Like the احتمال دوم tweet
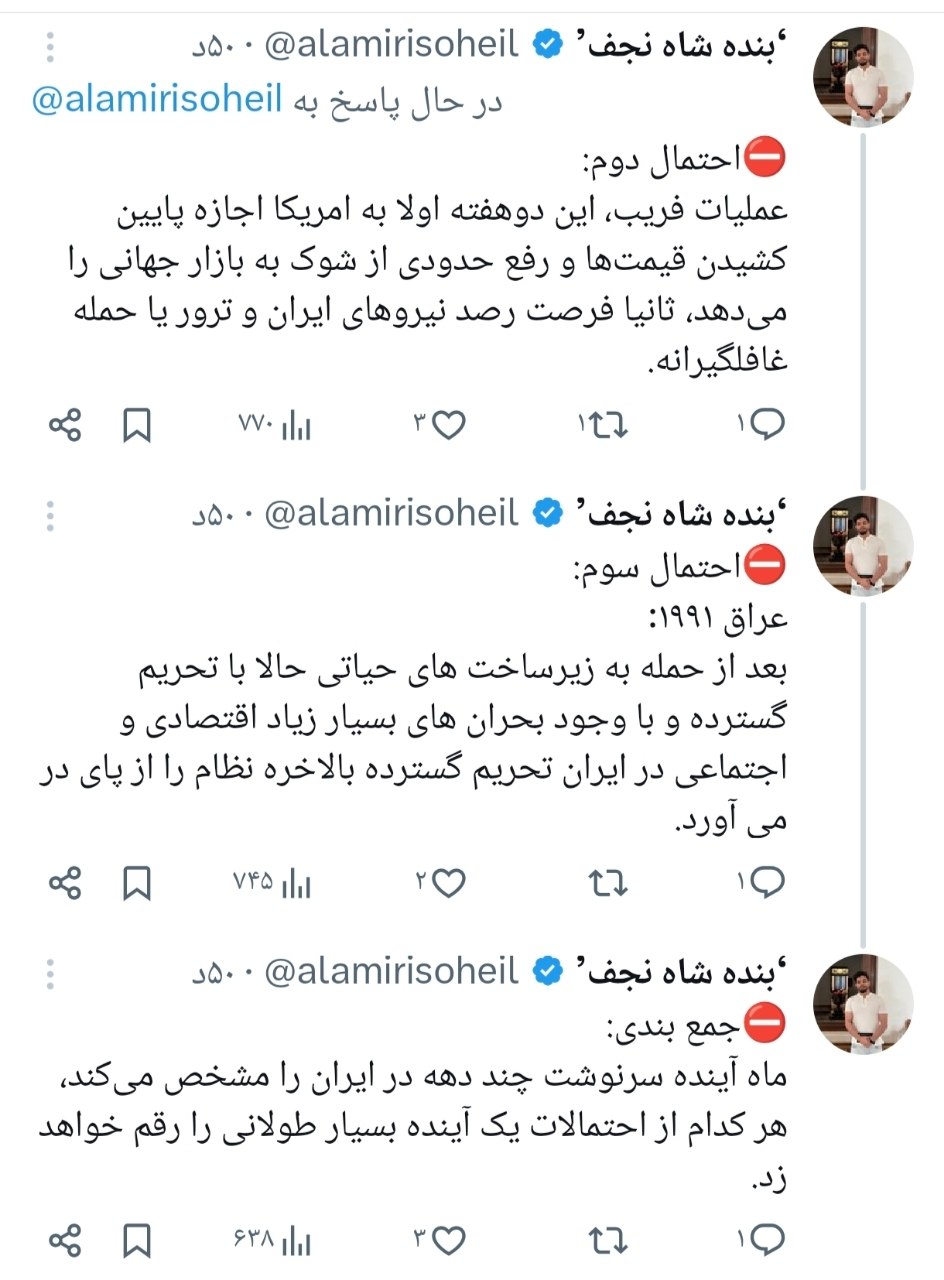This screenshot has height=1280, width=944. pos(451,427)
